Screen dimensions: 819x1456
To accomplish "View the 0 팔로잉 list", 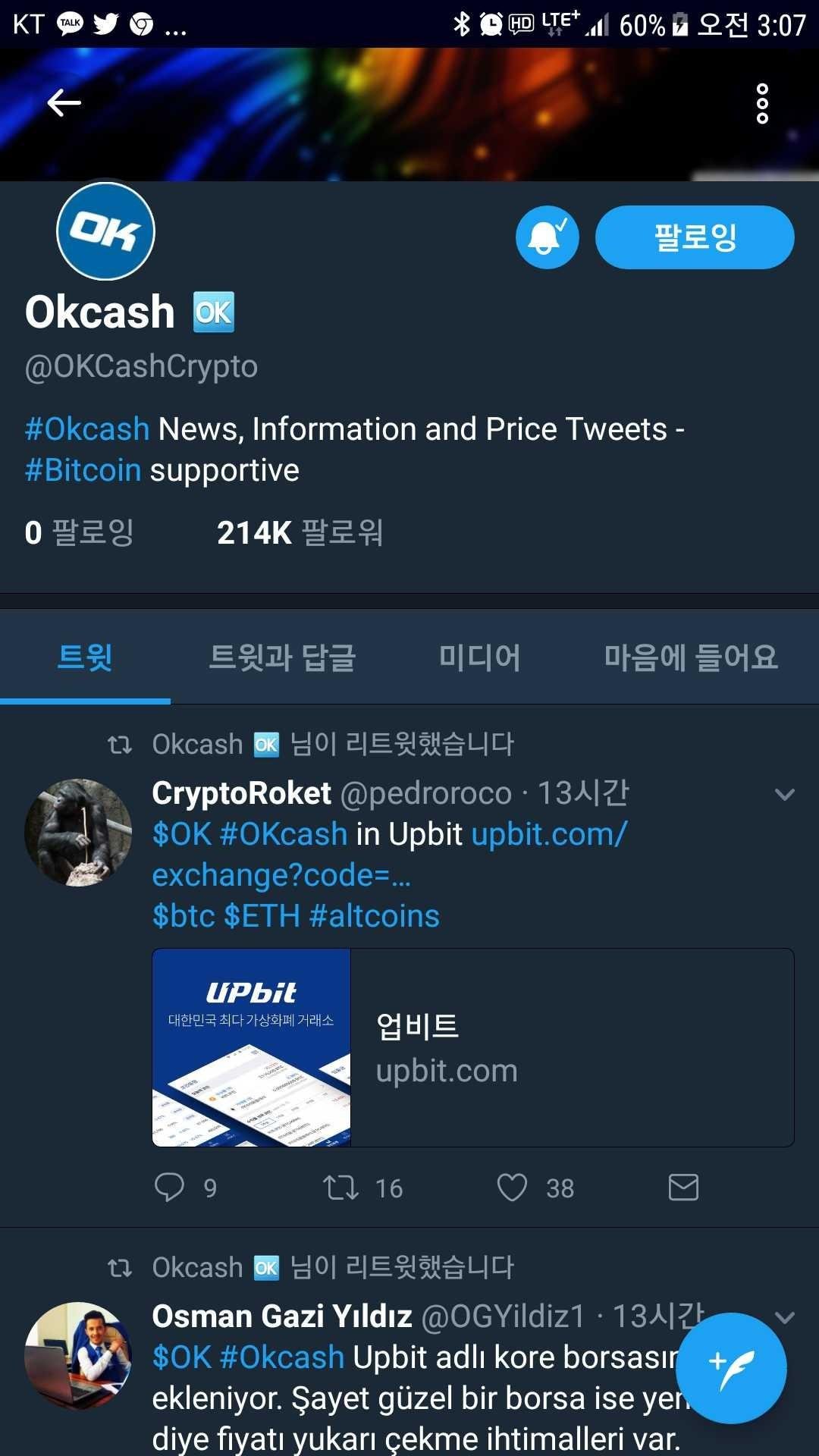I will pyautogui.click(x=80, y=532).
